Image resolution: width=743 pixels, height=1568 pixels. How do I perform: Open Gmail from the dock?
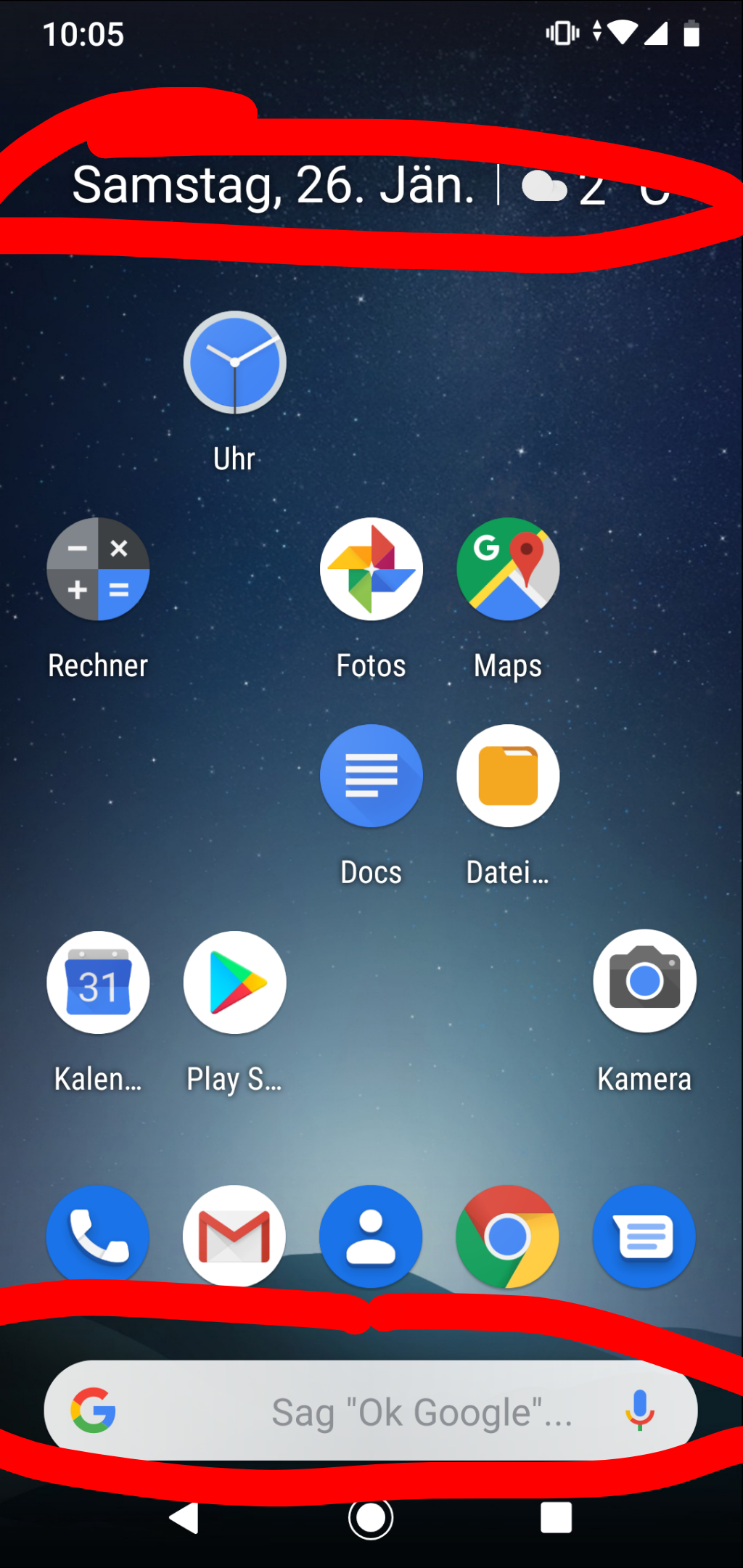234,1236
